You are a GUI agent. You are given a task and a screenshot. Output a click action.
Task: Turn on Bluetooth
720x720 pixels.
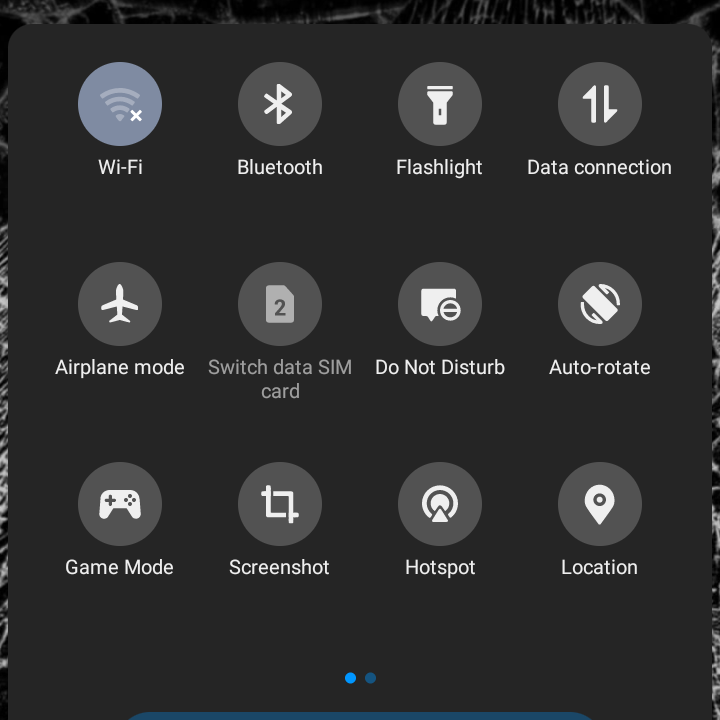pos(280,105)
